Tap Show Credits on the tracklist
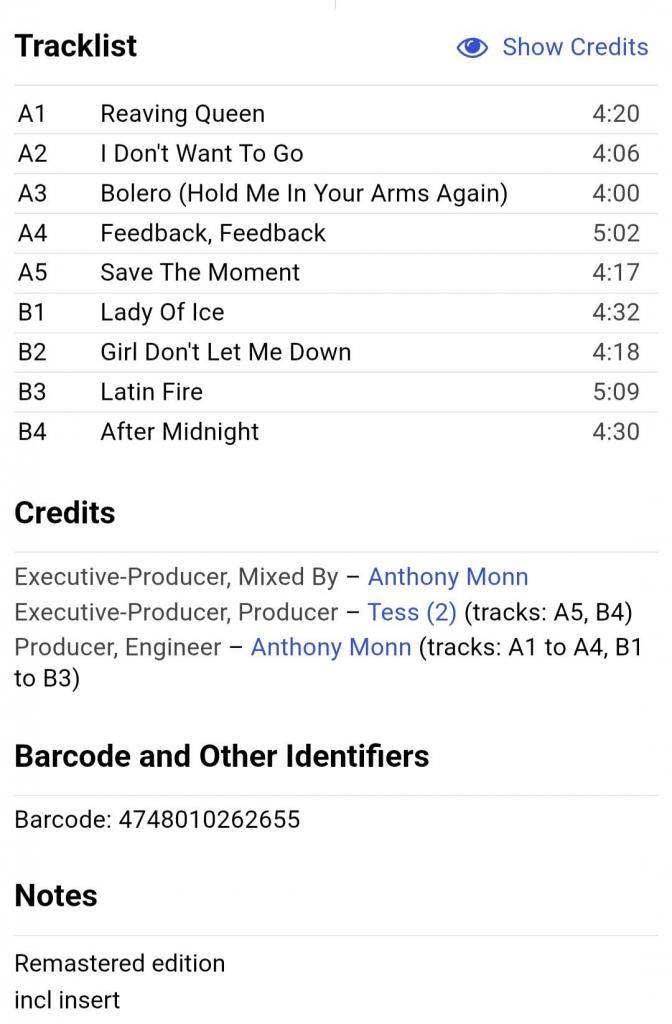 pos(553,47)
